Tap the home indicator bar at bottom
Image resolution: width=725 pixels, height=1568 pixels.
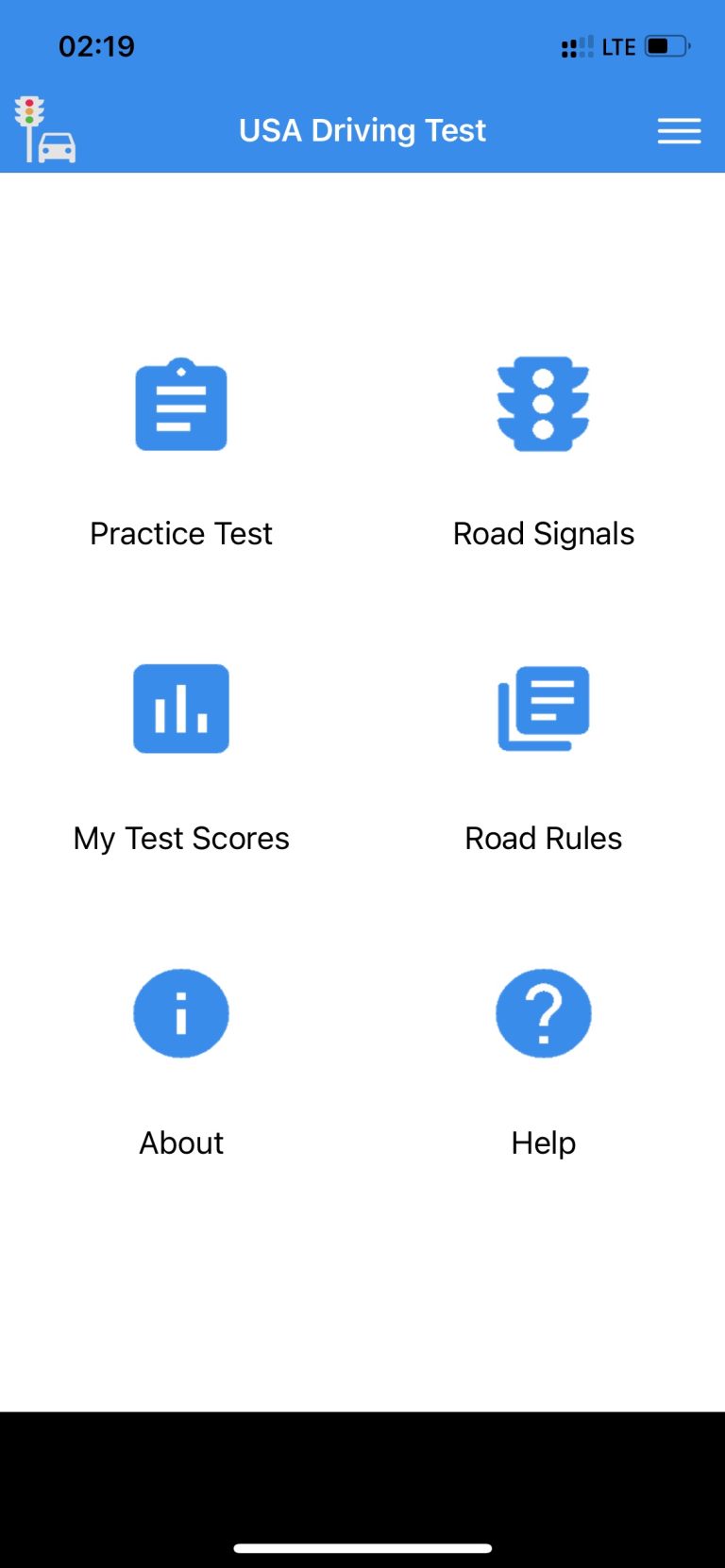(x=362, y=1546)
